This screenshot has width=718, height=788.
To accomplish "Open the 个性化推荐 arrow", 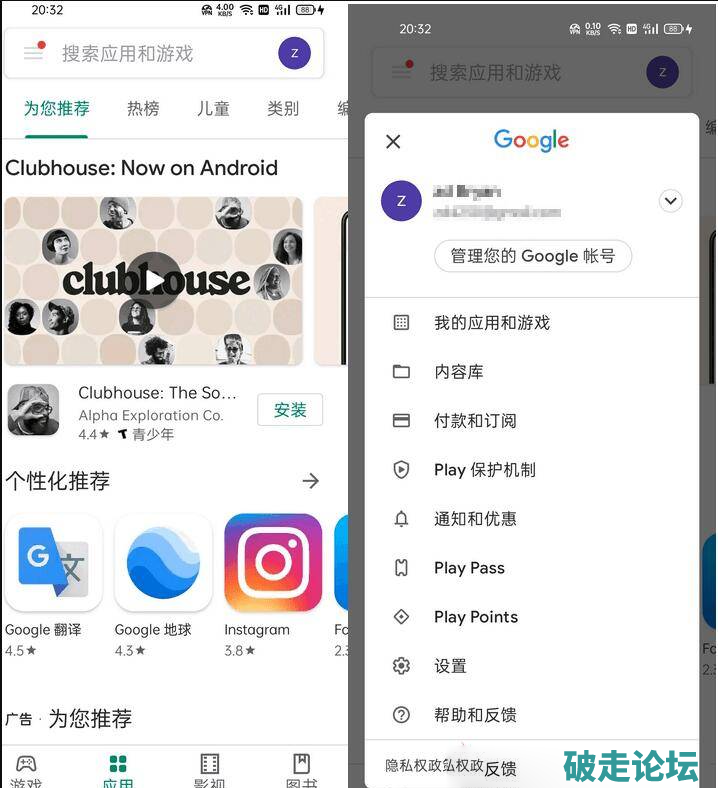I will [311, 481].
